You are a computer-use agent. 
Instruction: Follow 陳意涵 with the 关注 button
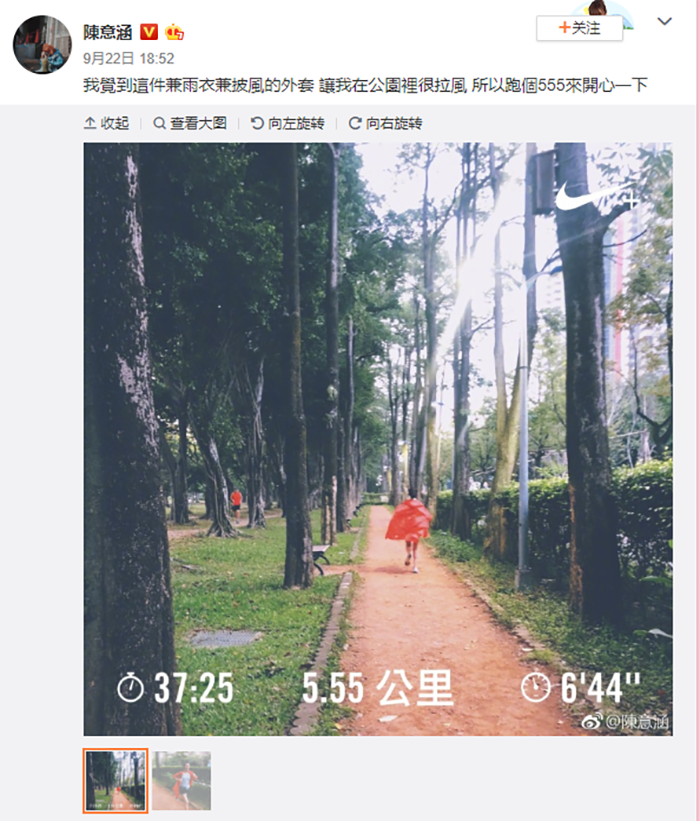[x=579, y=28]
